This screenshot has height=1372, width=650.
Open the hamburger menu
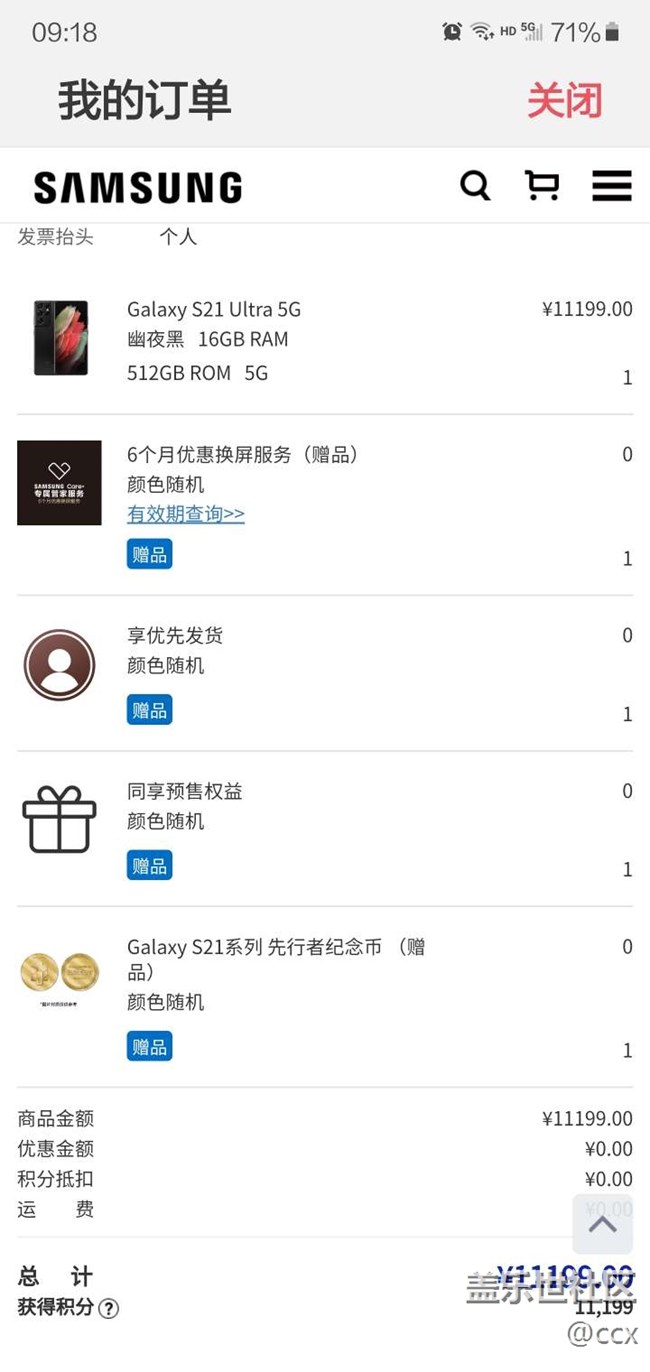tap(611, 186)
